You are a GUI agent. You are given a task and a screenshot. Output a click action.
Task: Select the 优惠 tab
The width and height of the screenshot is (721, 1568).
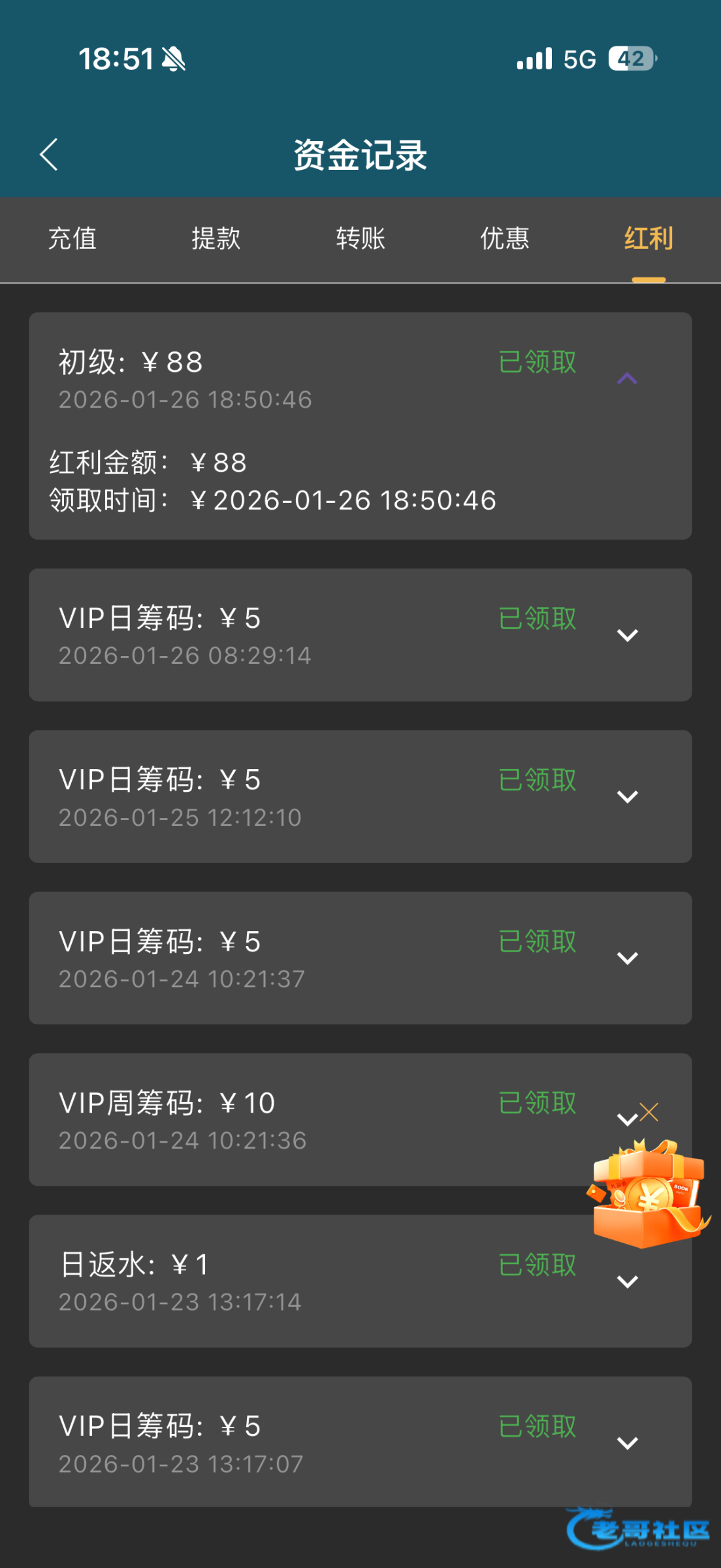pyautogui.click(x=505, y=238)
